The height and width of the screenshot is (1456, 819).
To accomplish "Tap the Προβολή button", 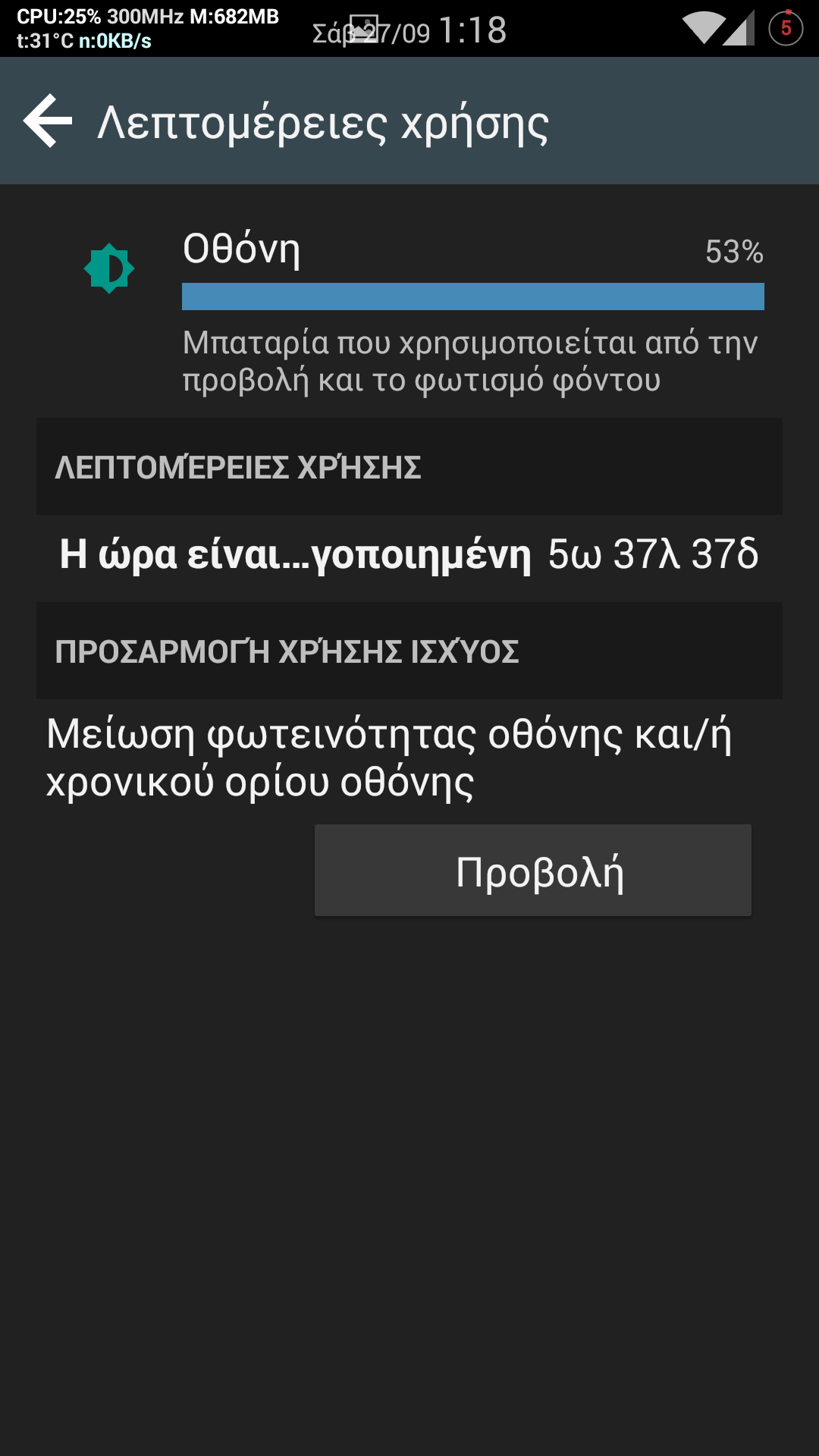I will click(x=533, y=871).
